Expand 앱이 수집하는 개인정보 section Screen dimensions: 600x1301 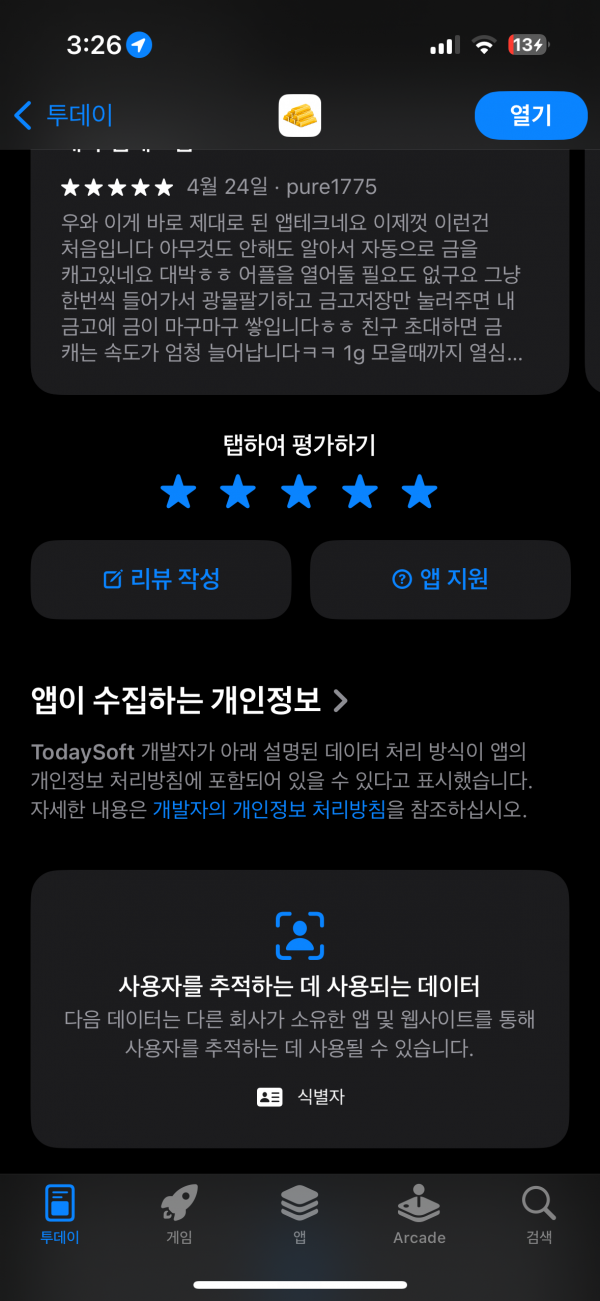[x=190, y=700]
